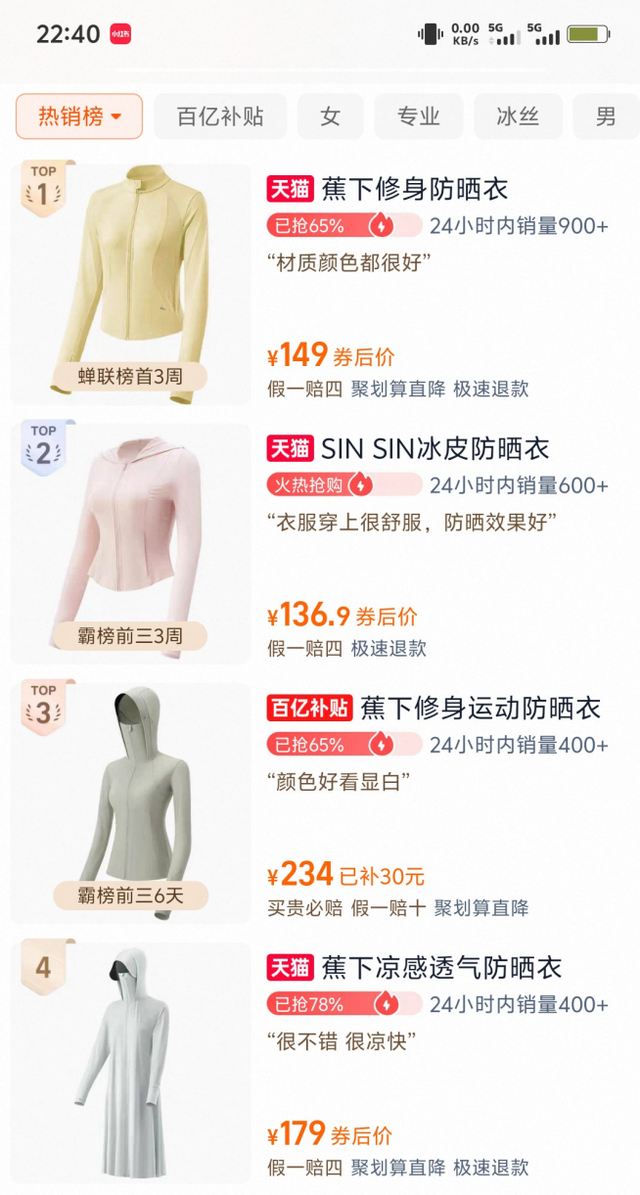
Task: Select the 百亿补贴 filter chip
Action: pos(220,116)
